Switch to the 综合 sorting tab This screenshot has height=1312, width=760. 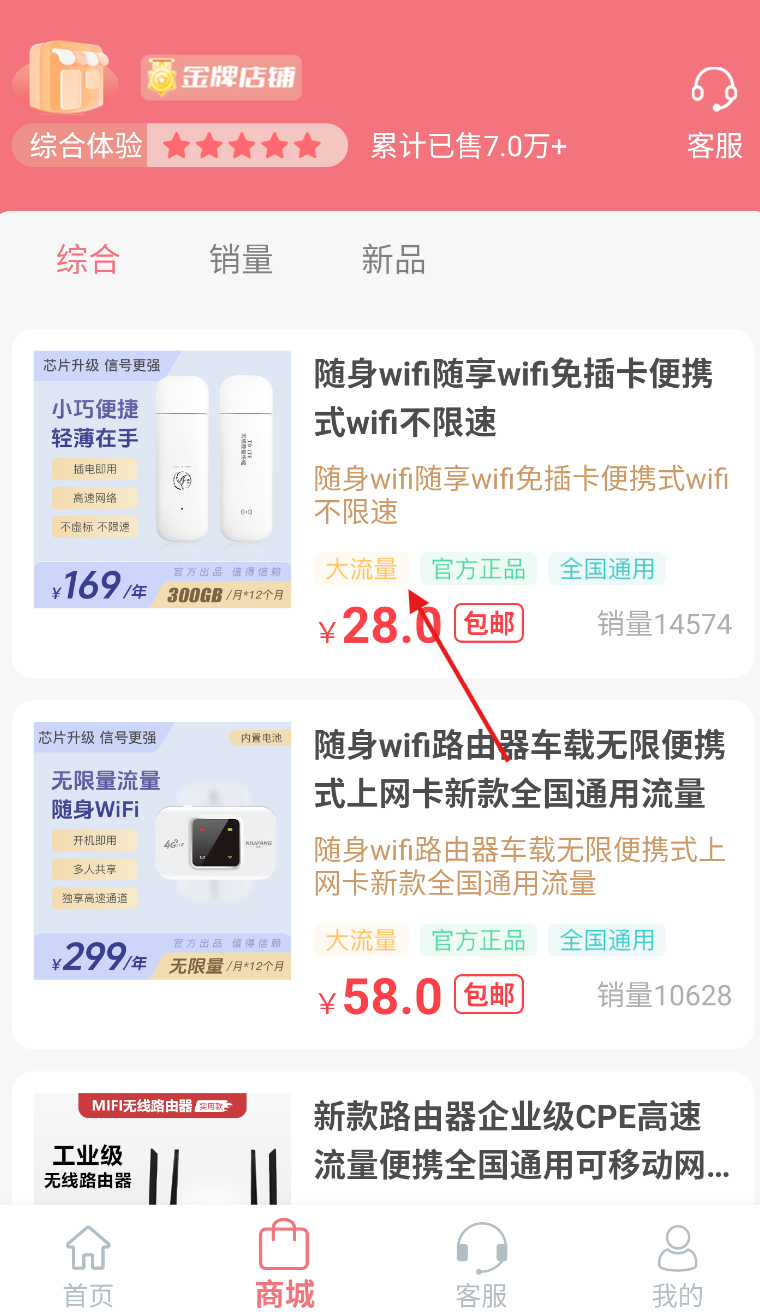pos(88,260)
